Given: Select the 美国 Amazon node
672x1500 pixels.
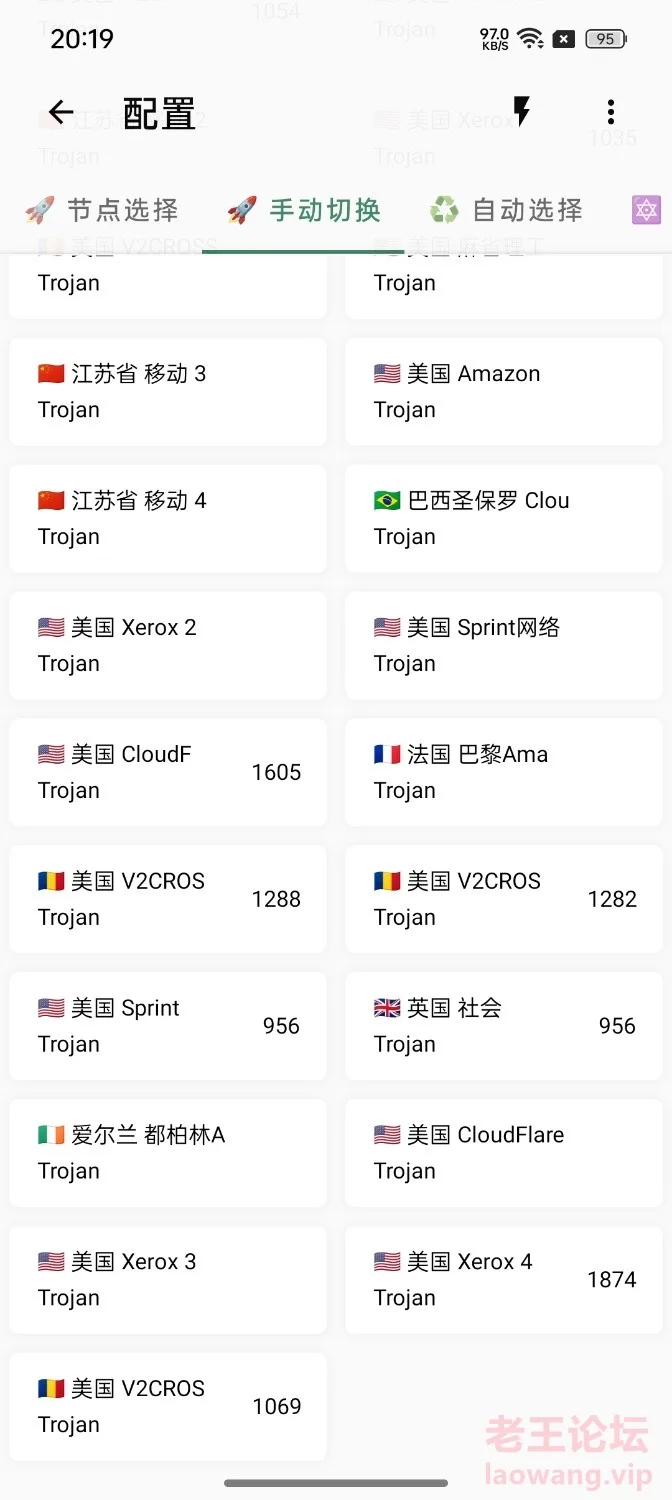Looking at the screenshot, I should tap(504, 392).
